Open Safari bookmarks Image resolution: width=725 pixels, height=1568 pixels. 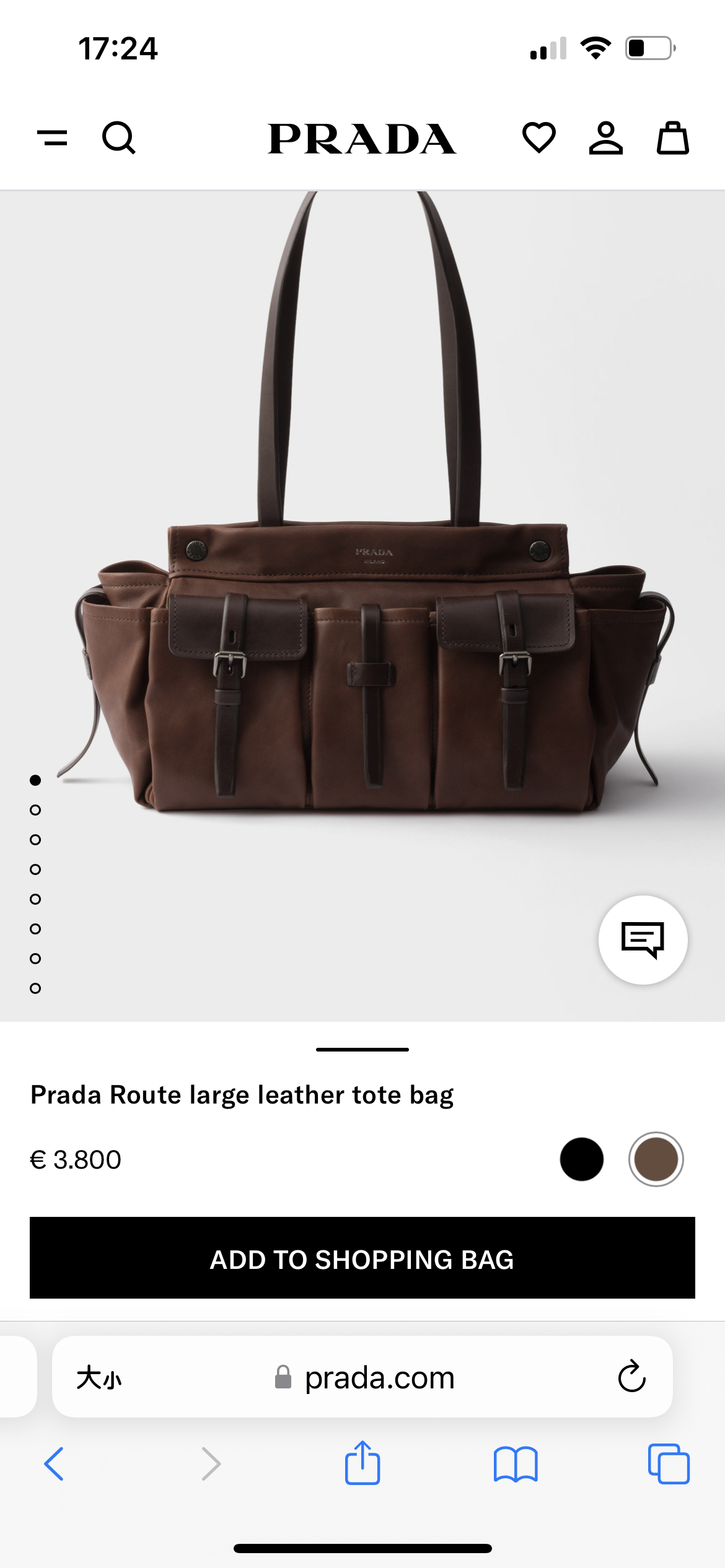pos(516,1465)
